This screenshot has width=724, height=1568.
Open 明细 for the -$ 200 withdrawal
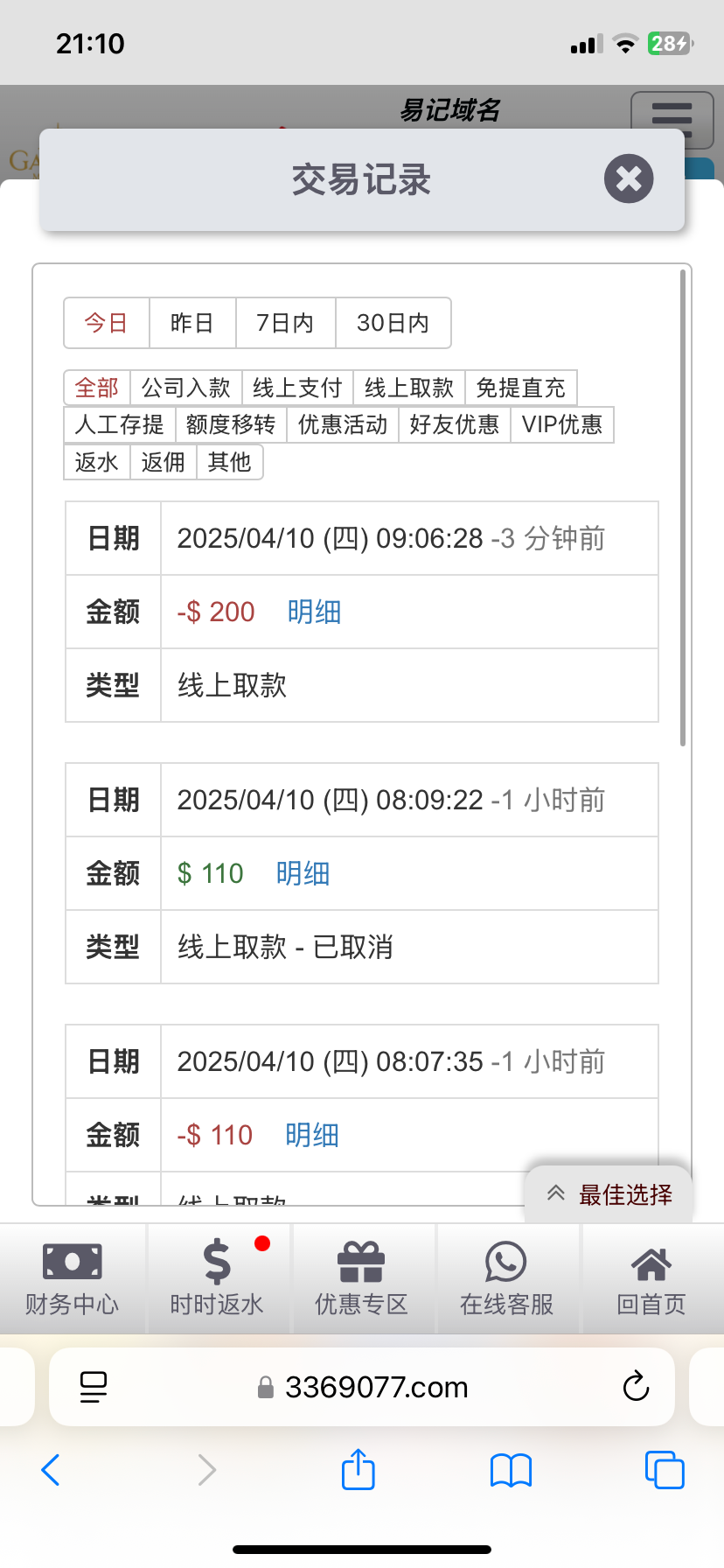pyautogui.click(x=314, y=612)
